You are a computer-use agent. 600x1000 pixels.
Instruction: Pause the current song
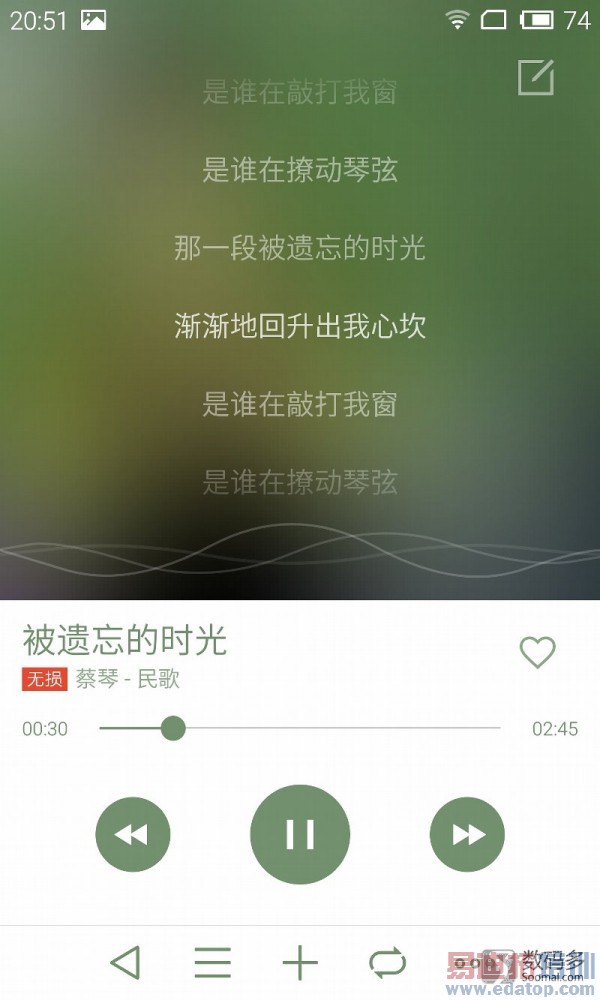300,834
